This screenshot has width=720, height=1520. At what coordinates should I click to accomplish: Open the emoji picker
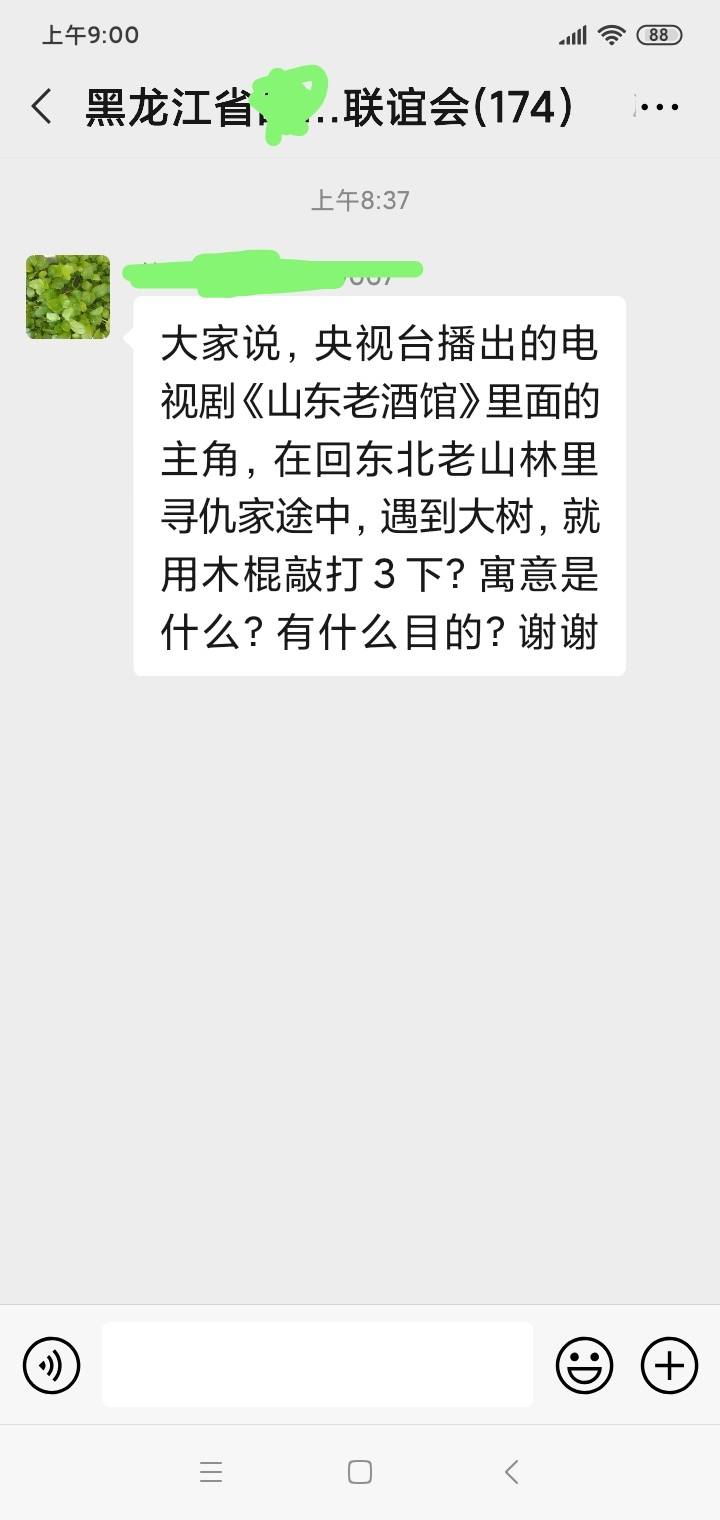pyautogui.click(x=585, y=1364)
